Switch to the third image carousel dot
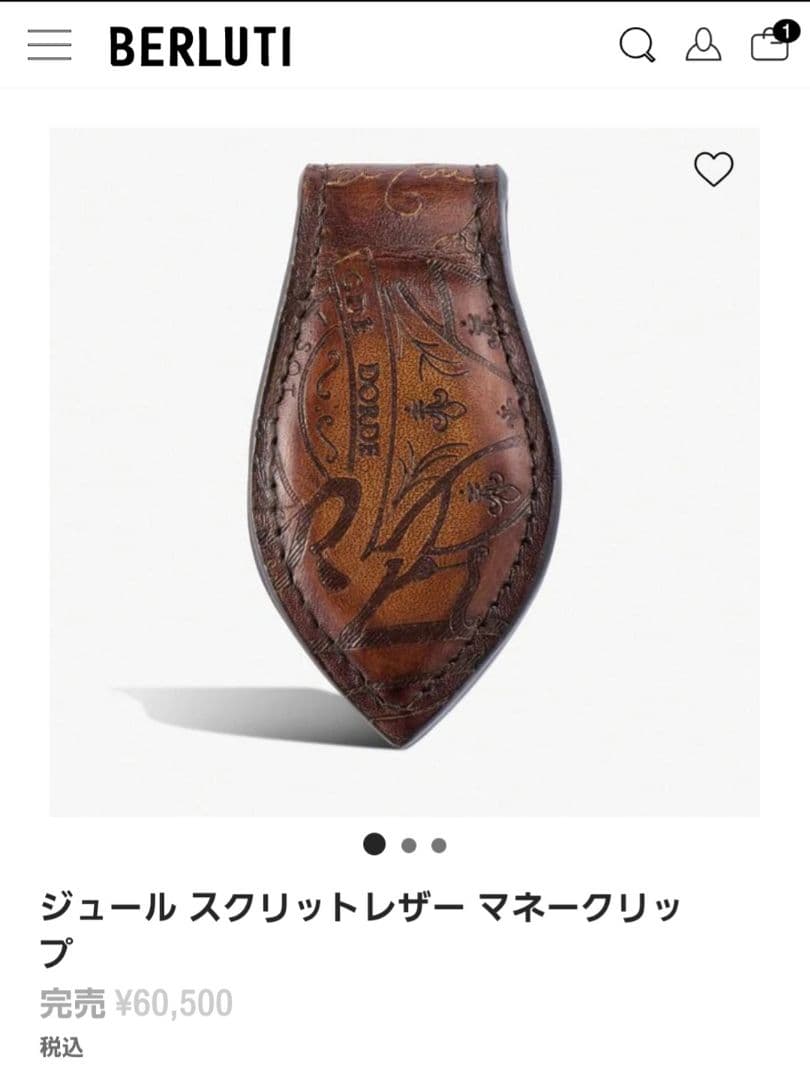The height and width of the screenshot is (1080, 810). [437, 845]
